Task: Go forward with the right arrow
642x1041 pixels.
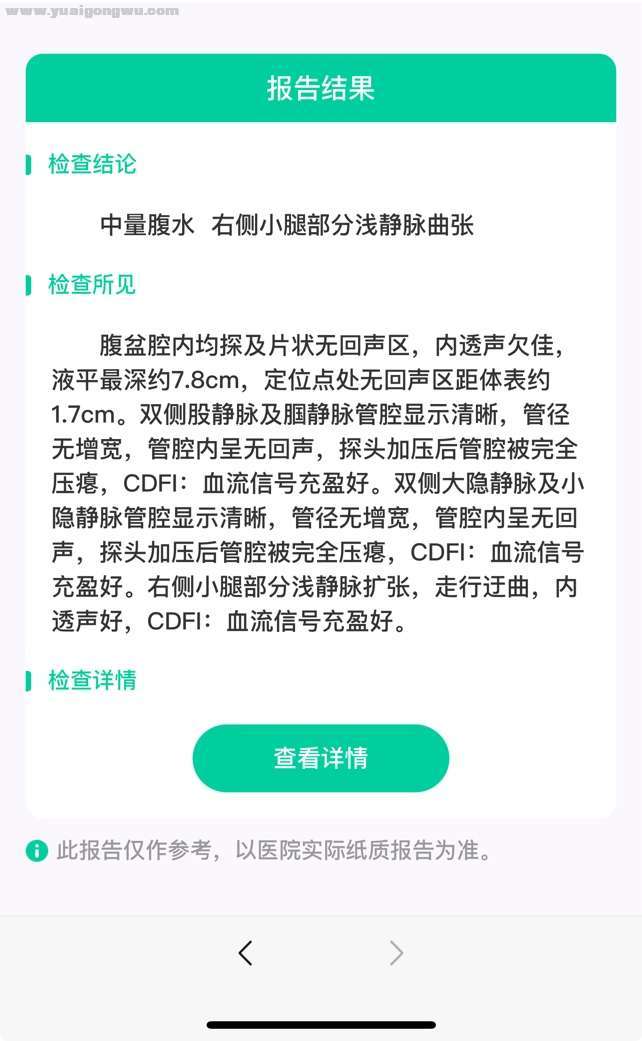Action: (396, 953)
